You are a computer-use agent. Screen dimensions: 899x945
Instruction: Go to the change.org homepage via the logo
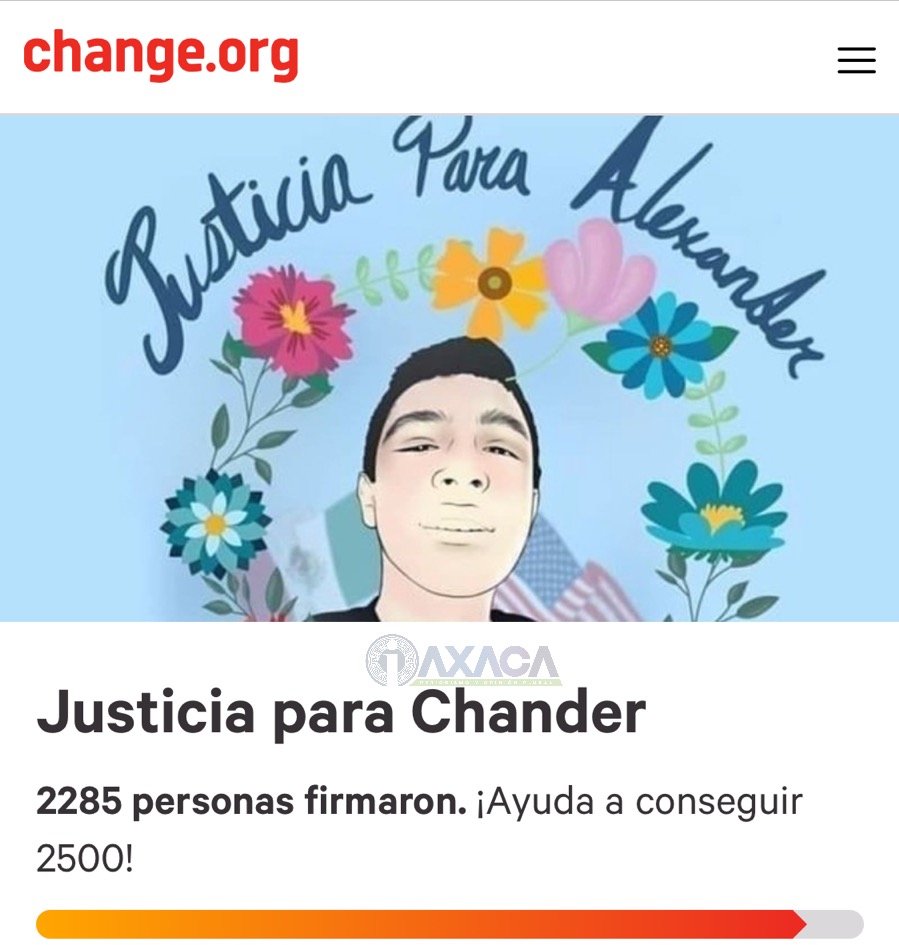coord(160,54)
